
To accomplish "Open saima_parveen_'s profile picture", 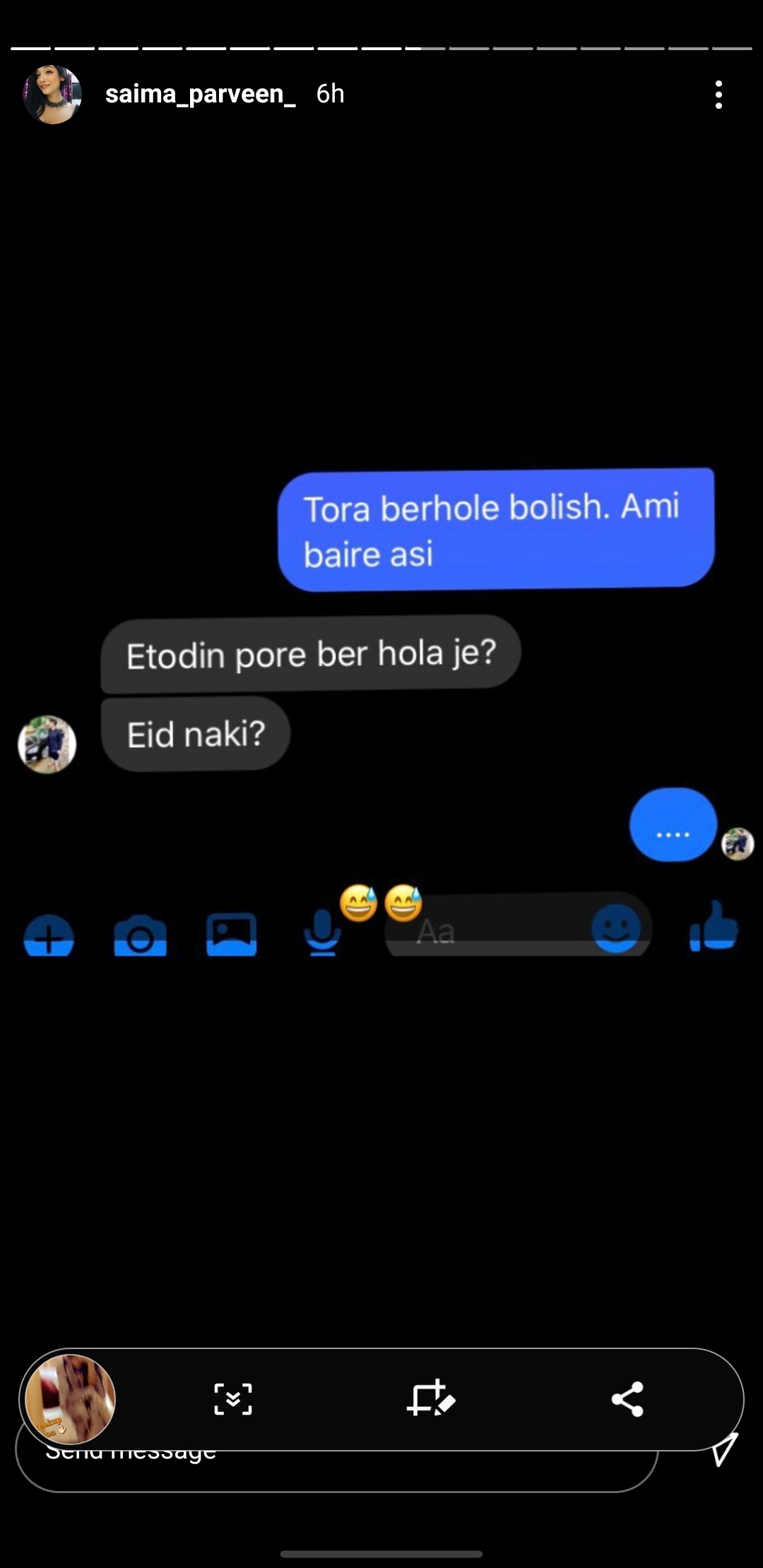I will pos(52,95).
